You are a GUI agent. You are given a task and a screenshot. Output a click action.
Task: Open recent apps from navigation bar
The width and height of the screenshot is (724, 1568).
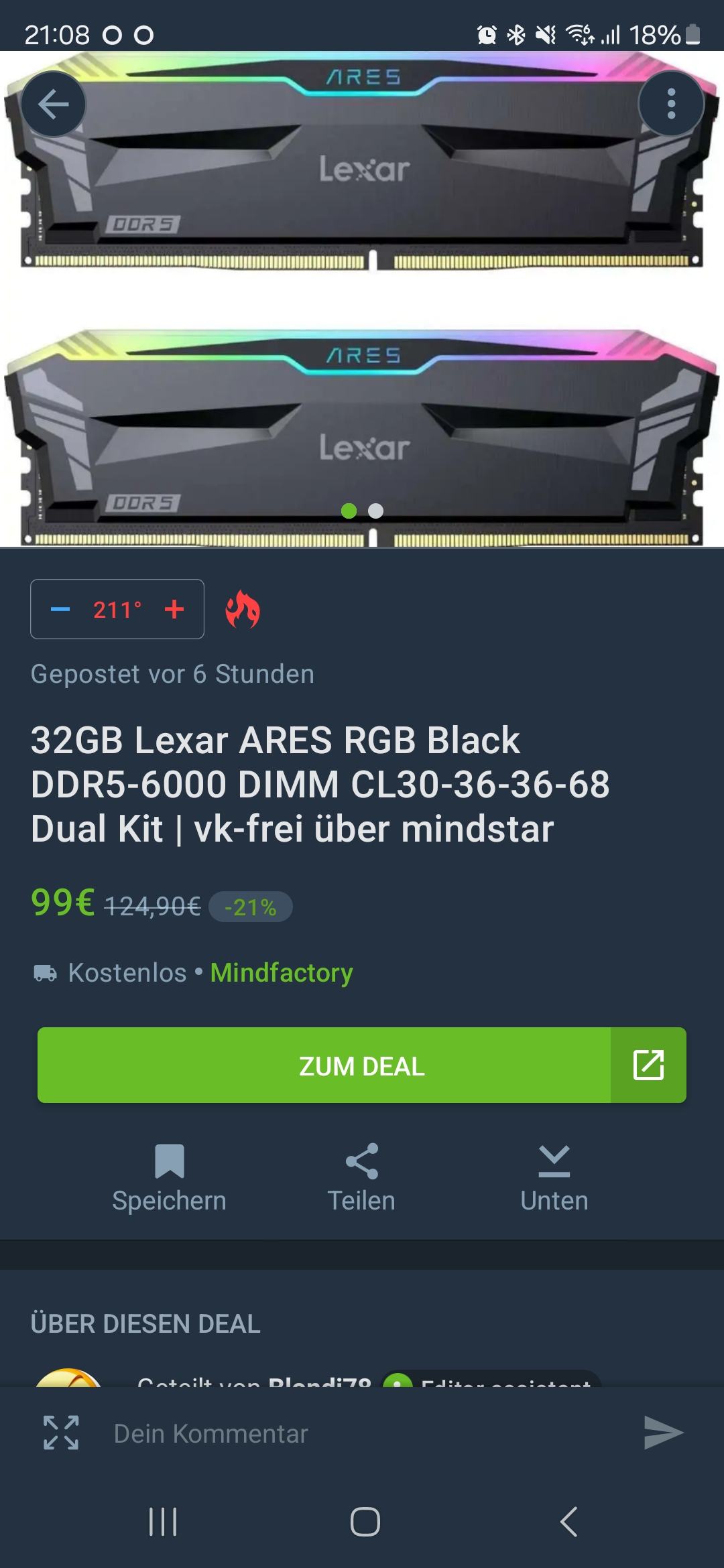click(162, 1521)
